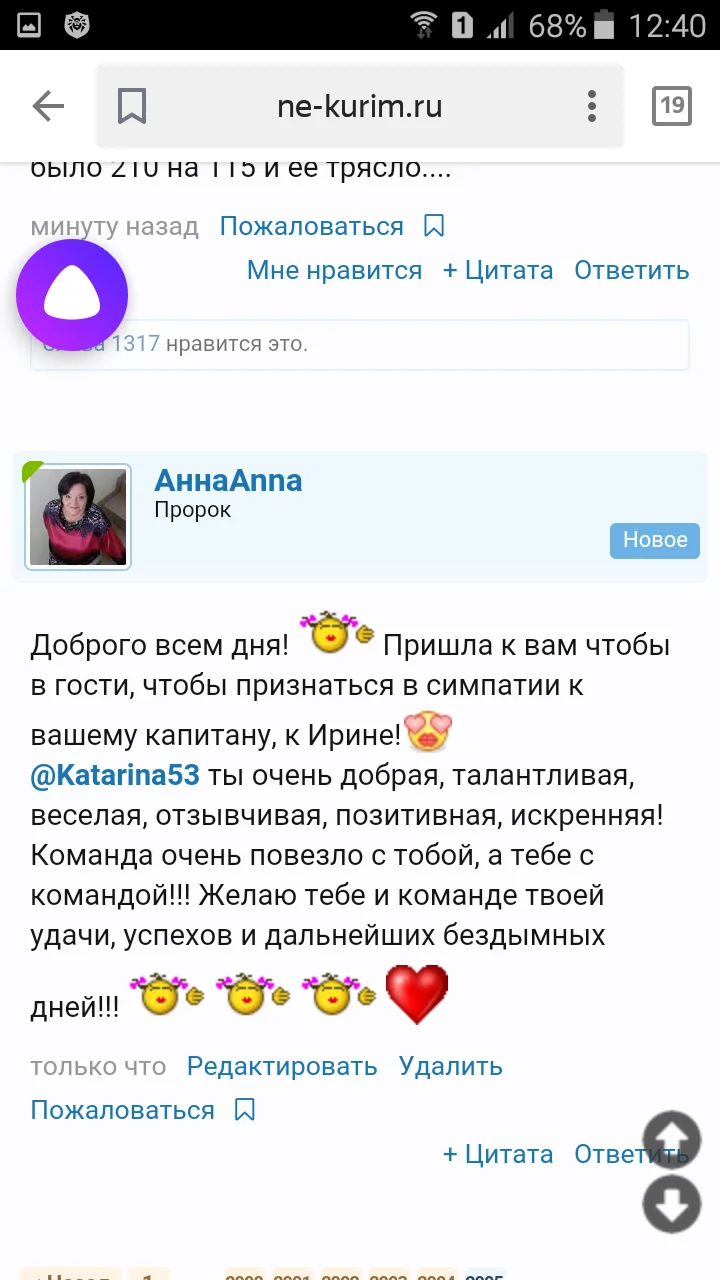720x1280 pixels.
Task: Open the browser menu via three-dot icon
Action: pos(592,106)
